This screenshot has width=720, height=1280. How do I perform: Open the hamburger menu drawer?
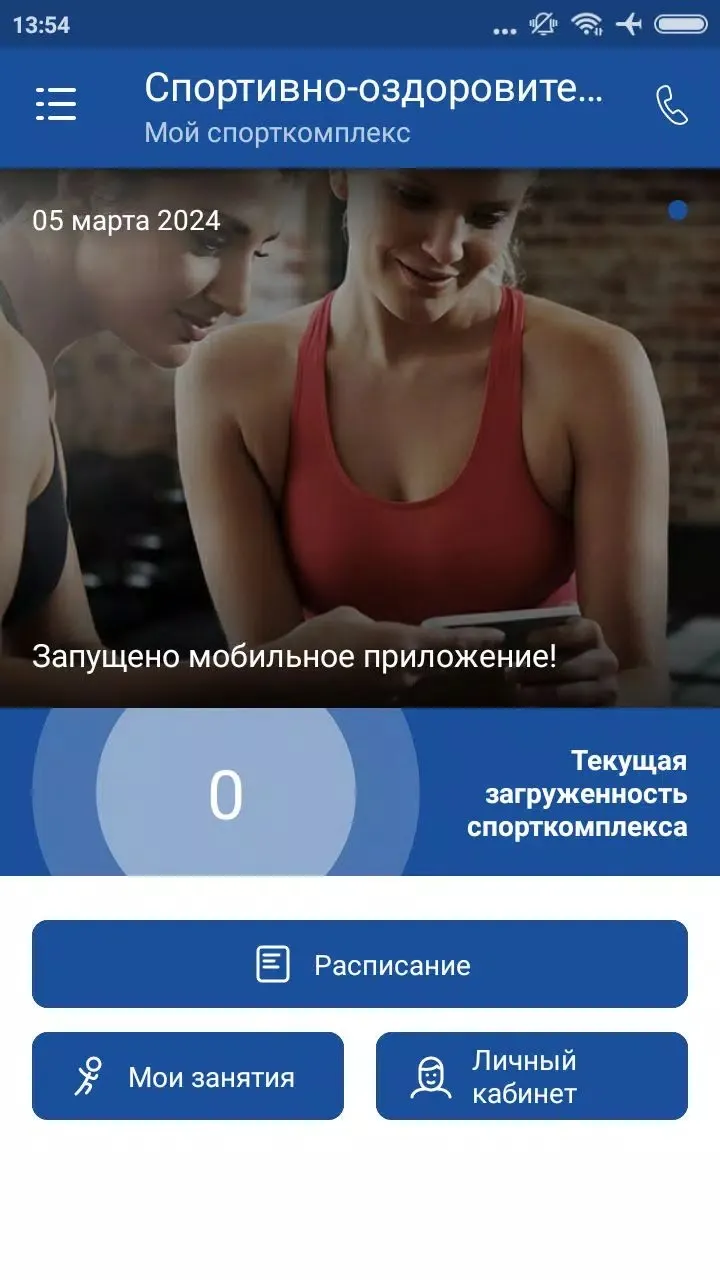(56, 104)
